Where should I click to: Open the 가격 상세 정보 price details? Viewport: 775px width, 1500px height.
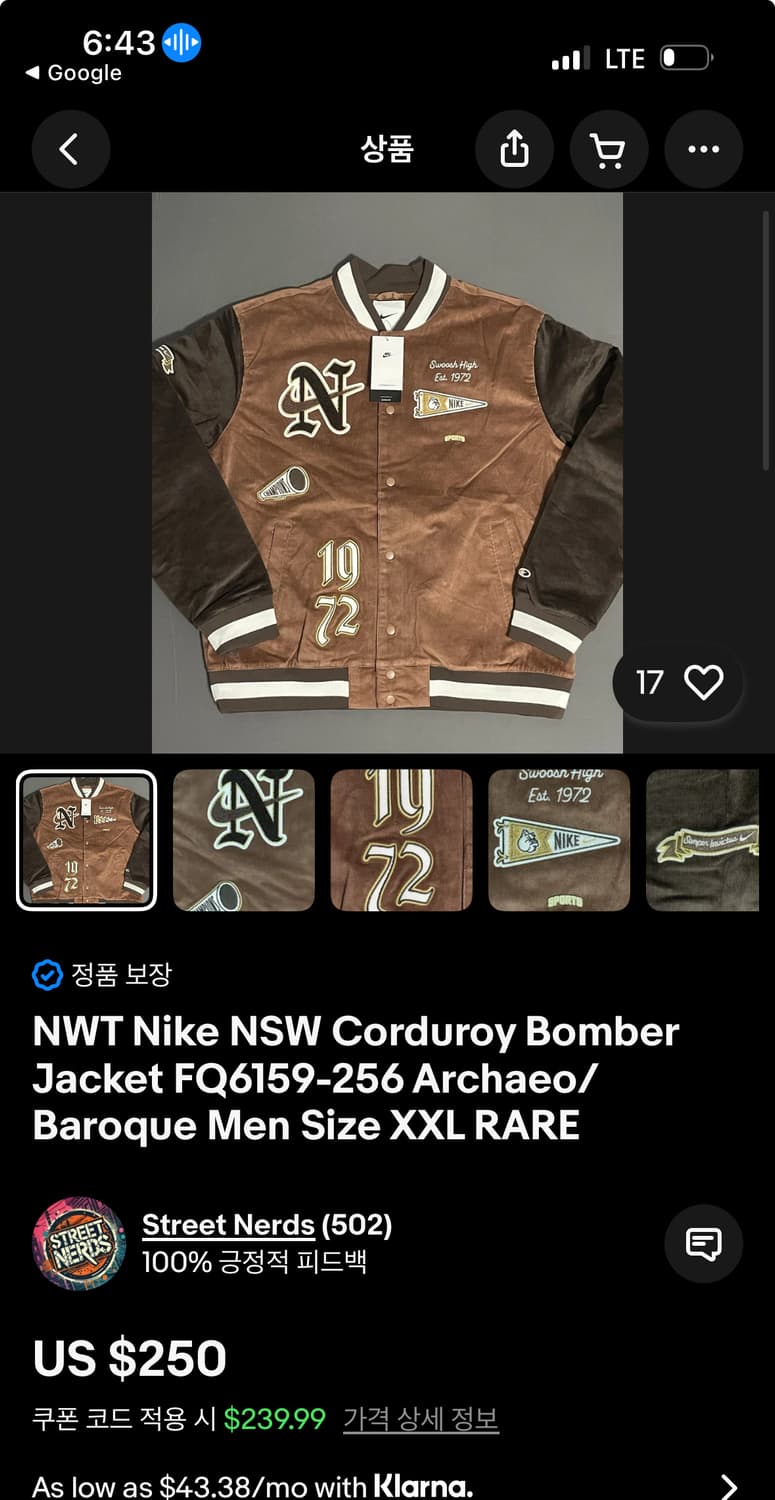[422, 1418]
